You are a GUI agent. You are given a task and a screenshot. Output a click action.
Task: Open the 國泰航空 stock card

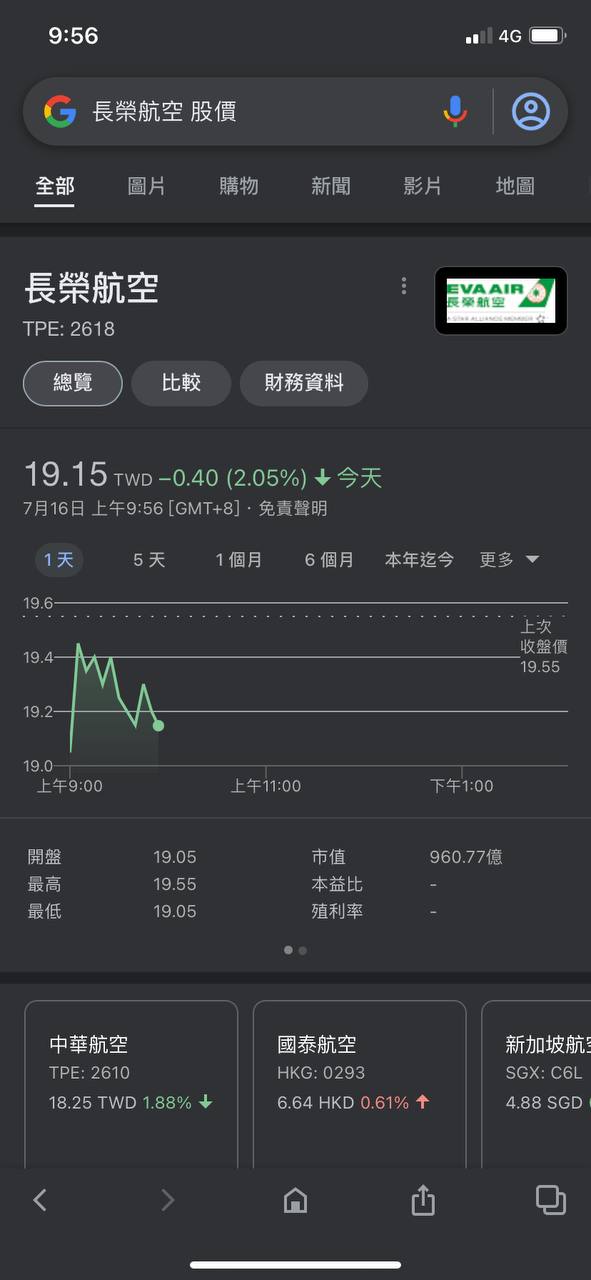click(359, 1083)
